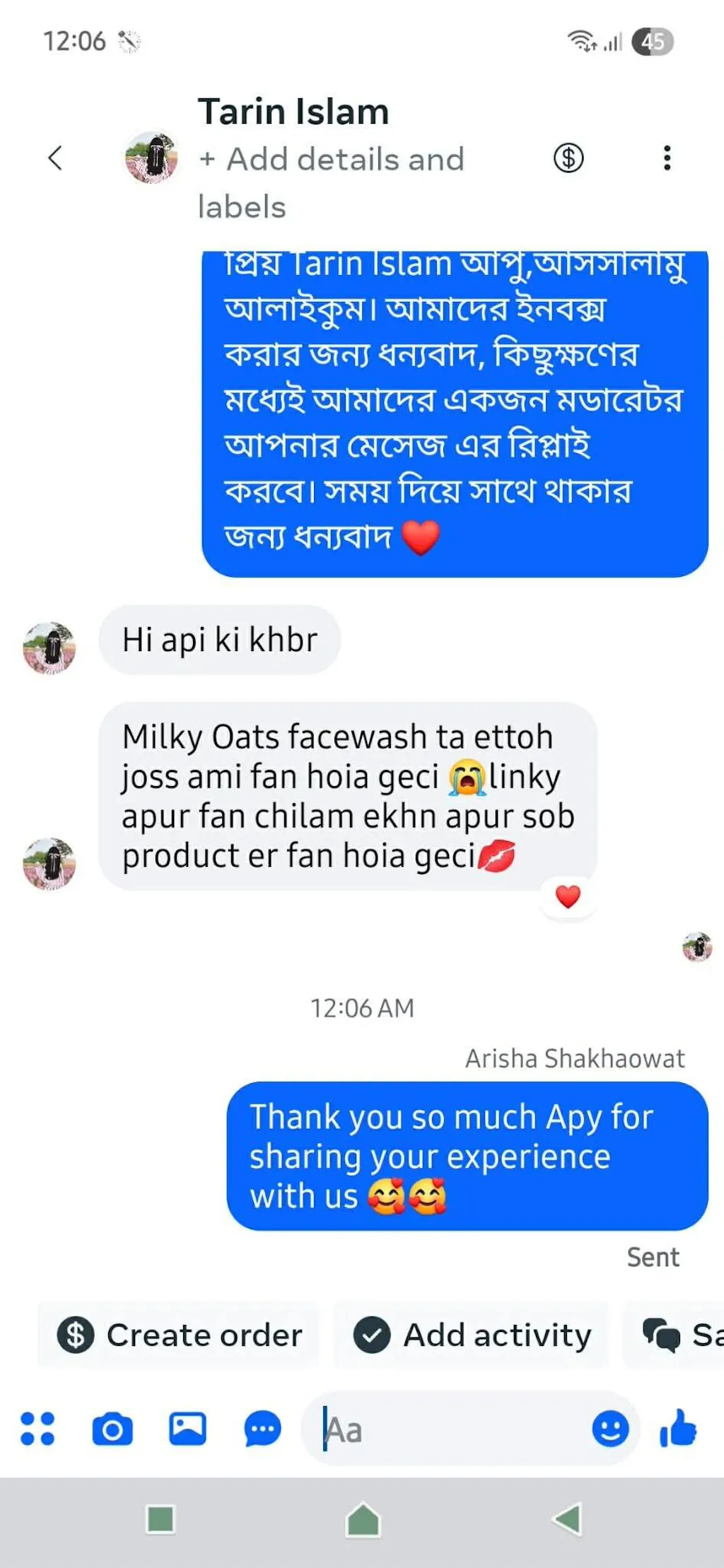The image size is (724, 1568).
Task: Tap the system home button
Action: (363, 1519)
